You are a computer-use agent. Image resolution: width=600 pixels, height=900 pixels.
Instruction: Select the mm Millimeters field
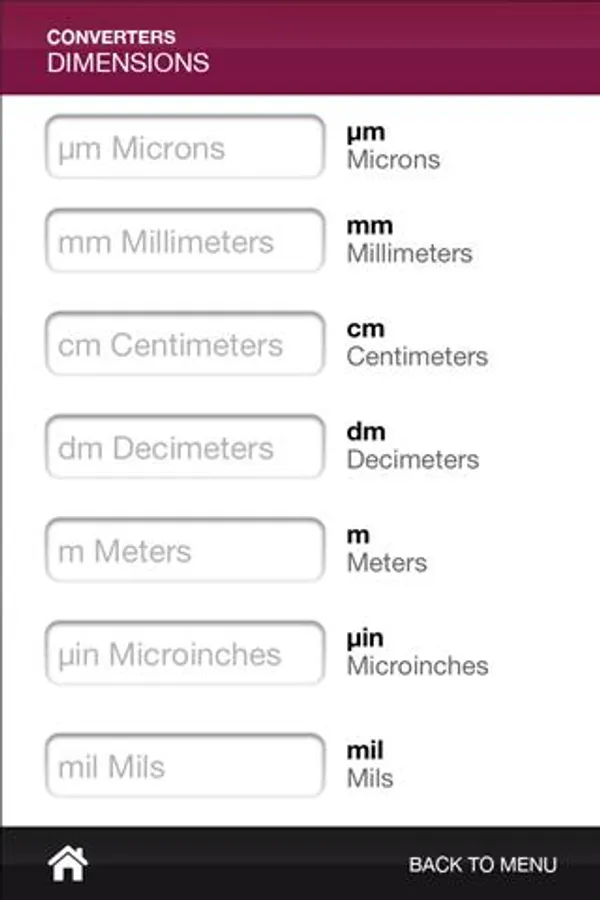click(x=185, y=241)
